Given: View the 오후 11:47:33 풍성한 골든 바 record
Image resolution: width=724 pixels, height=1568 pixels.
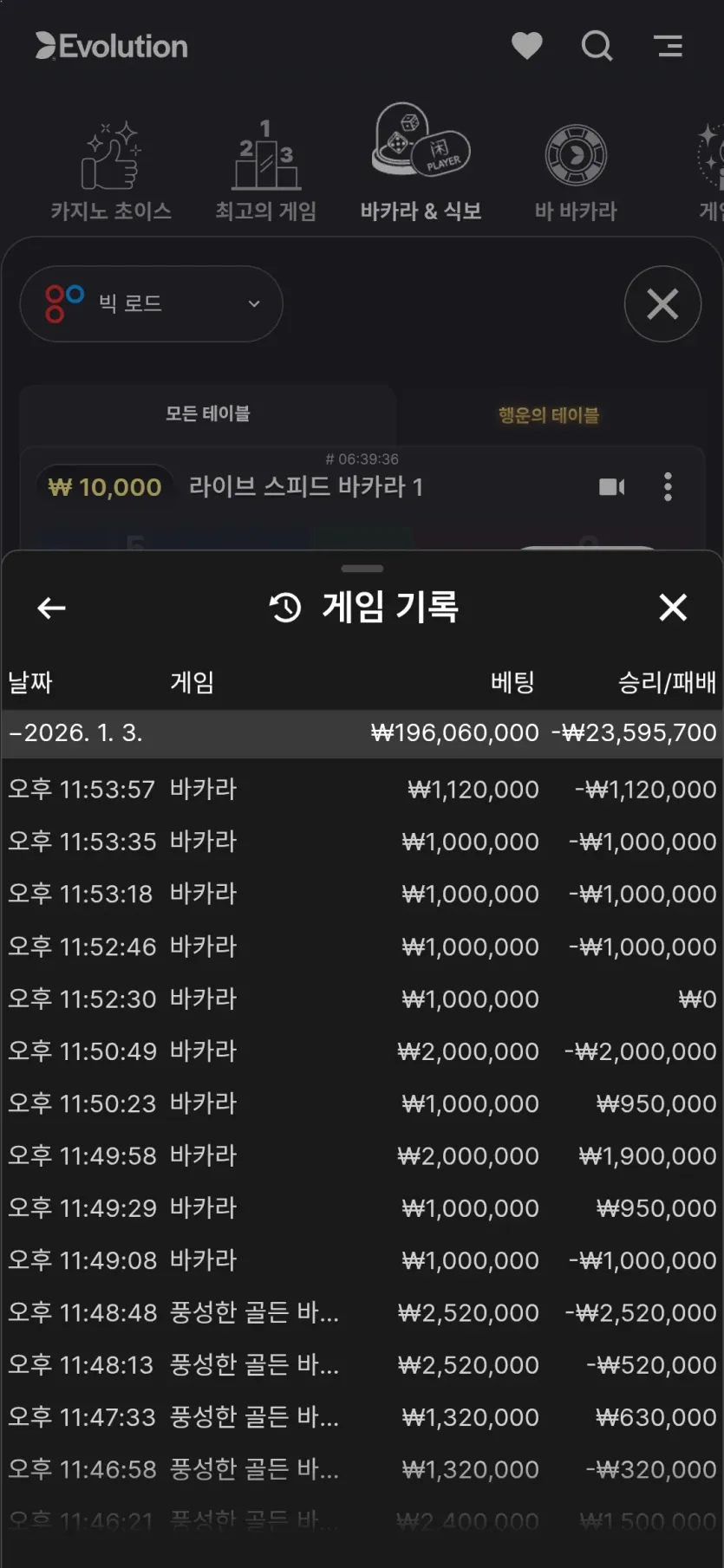Looking at the screenshot, I should tap(362, 1417).
